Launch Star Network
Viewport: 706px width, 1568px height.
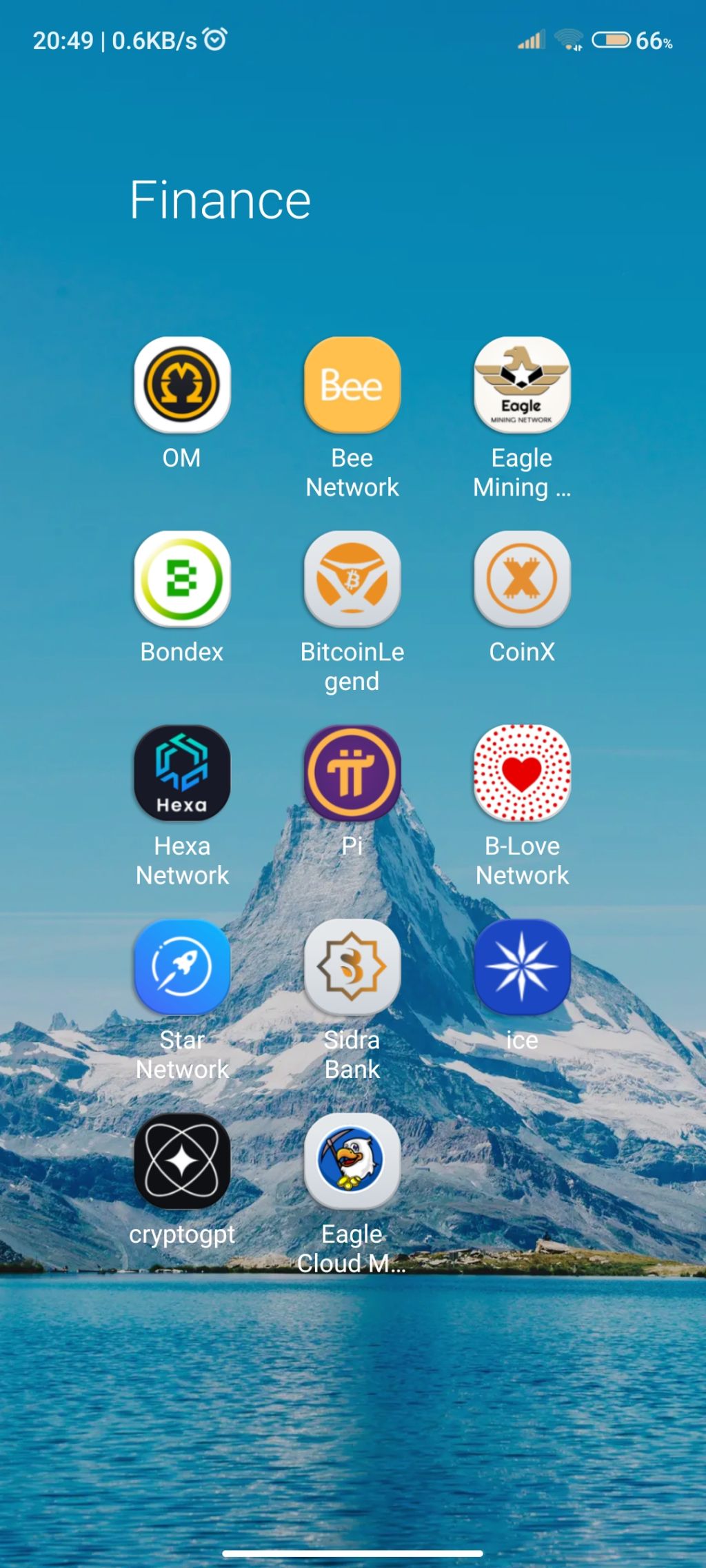coord(182,967)
